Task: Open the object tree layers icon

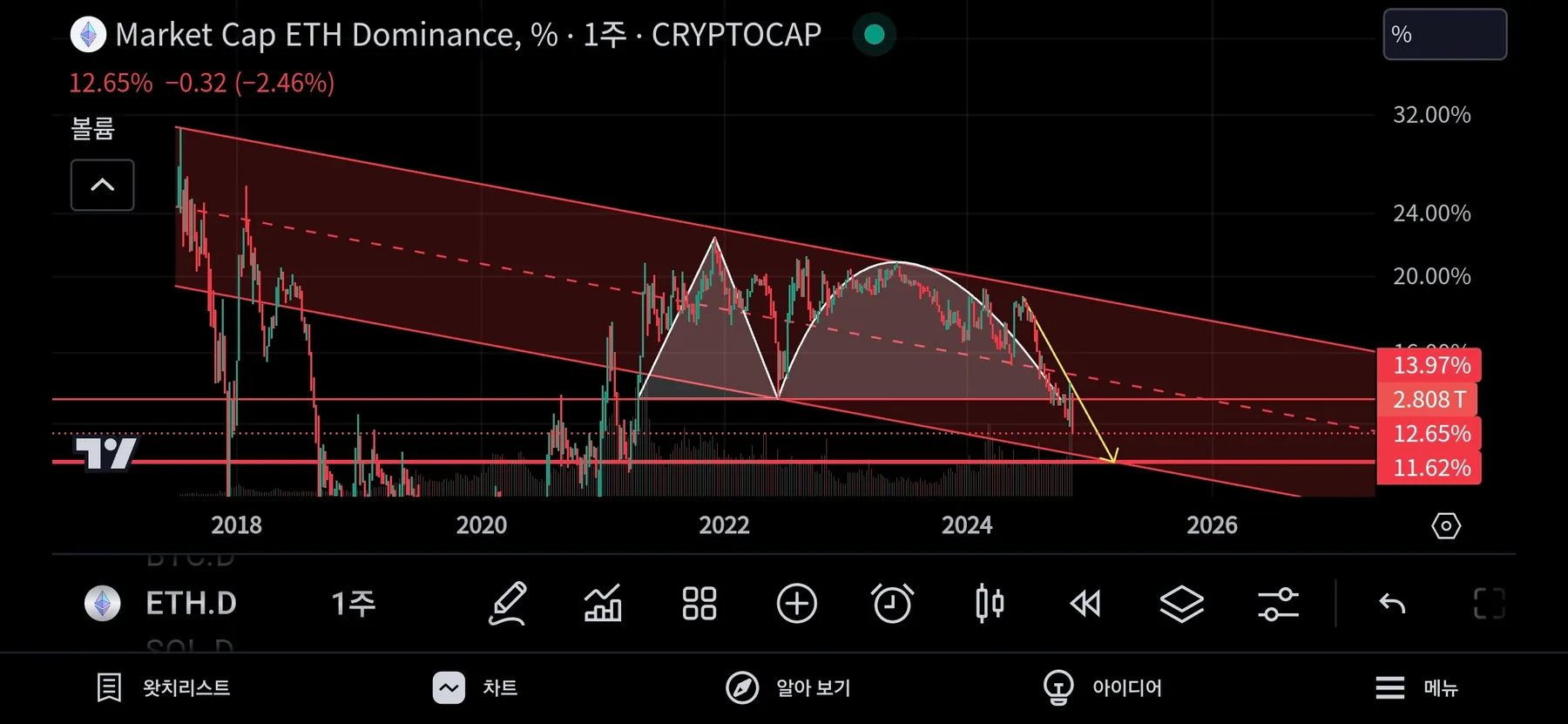Action: (1181, 603)
